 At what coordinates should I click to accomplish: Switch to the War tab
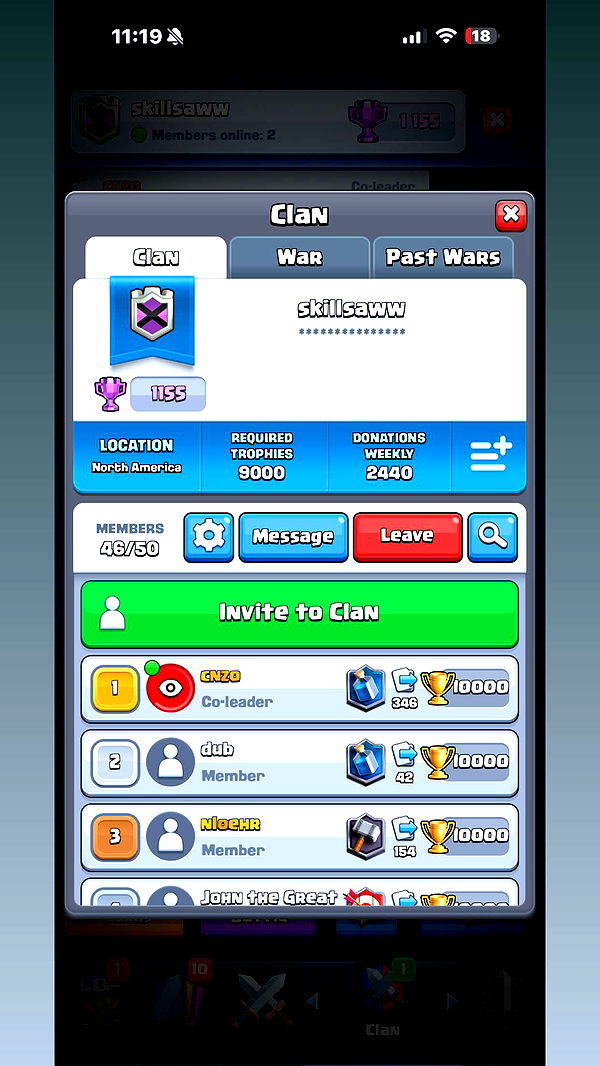pyautogui.click(x=299, y=257)
